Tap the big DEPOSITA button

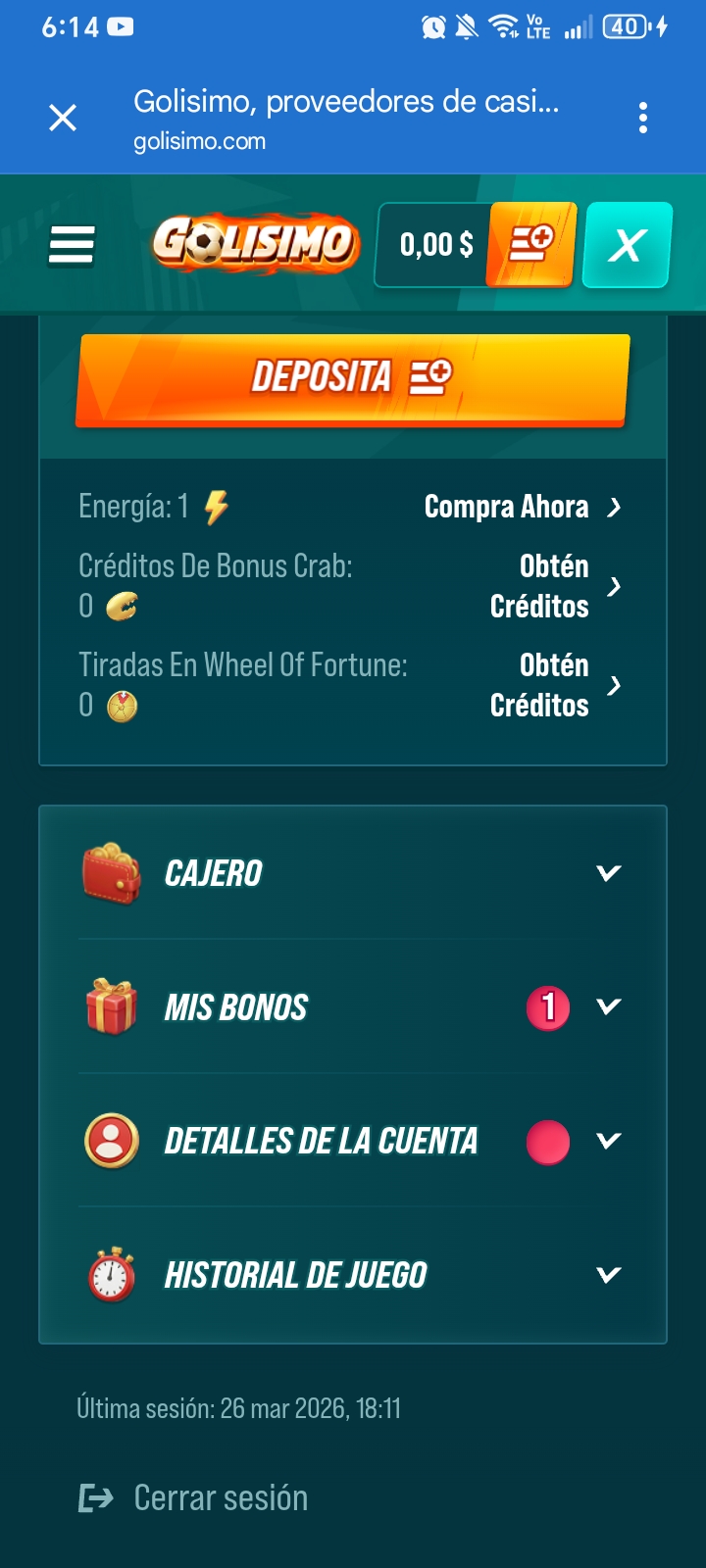click(352, 378)
